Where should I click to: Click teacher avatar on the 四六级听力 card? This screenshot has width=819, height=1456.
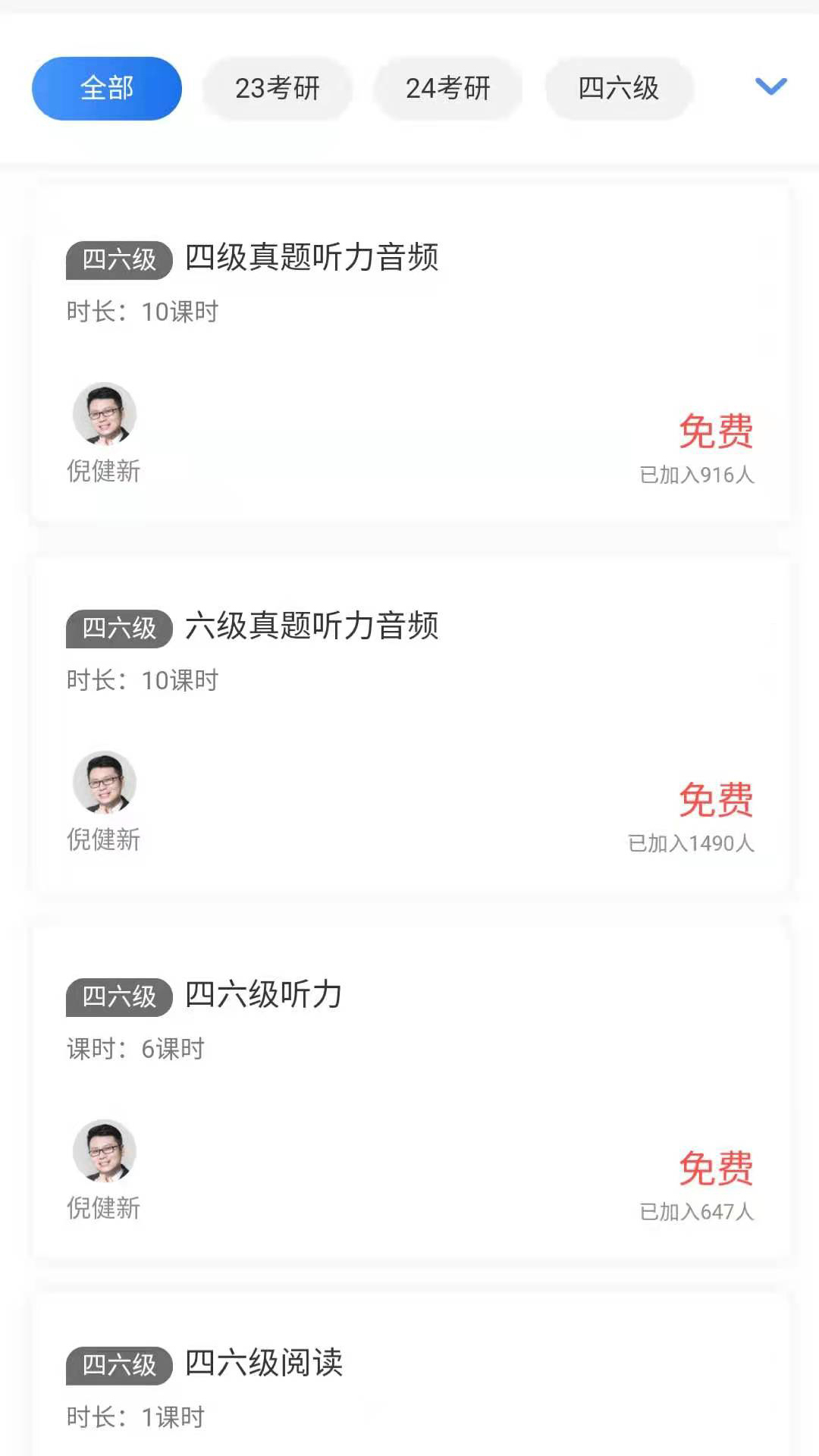tap(104, 1151)
